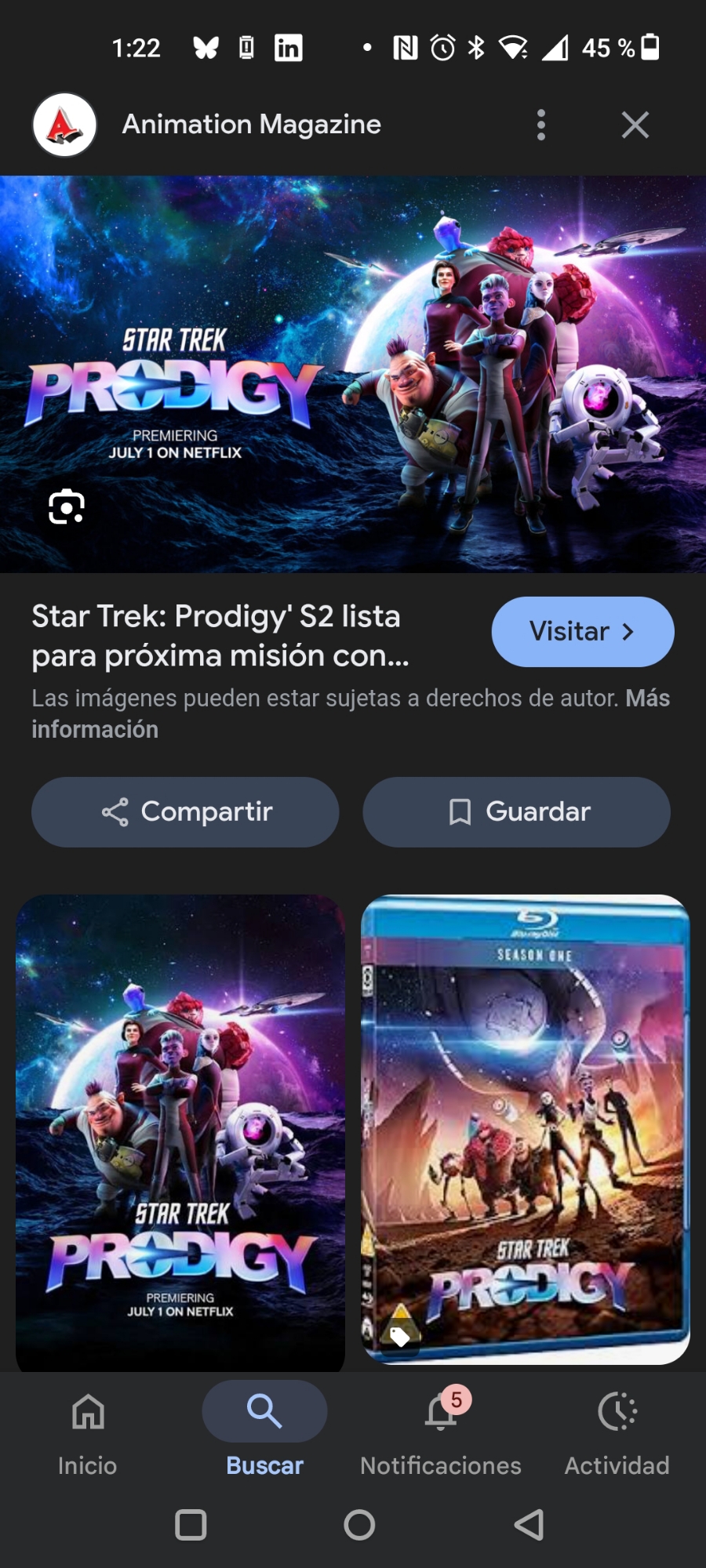This screenshot has width=706, height=1568.
Task: Go back using the system back button
Action: (x=529, y=1525)
